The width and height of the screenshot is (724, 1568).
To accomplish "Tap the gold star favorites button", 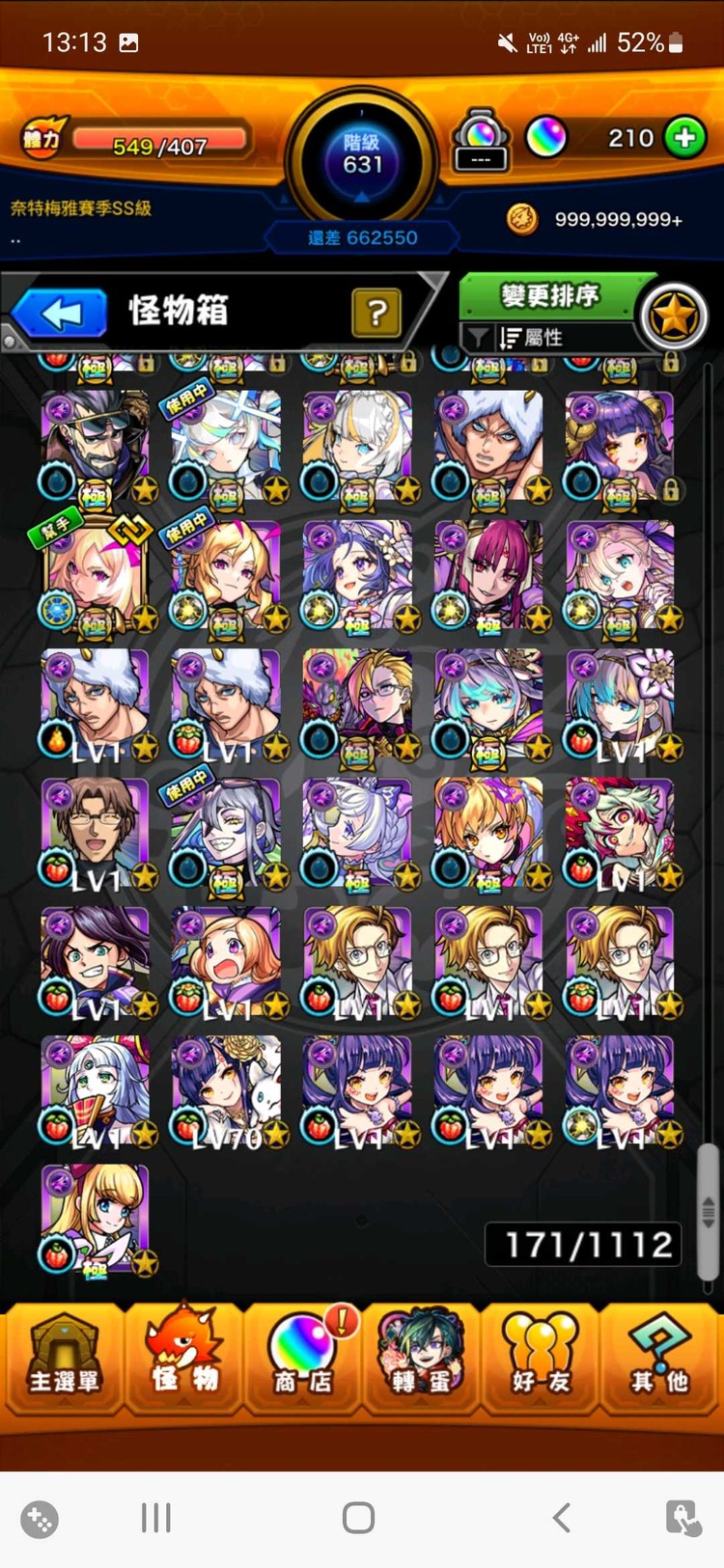I will click(674, 317).
